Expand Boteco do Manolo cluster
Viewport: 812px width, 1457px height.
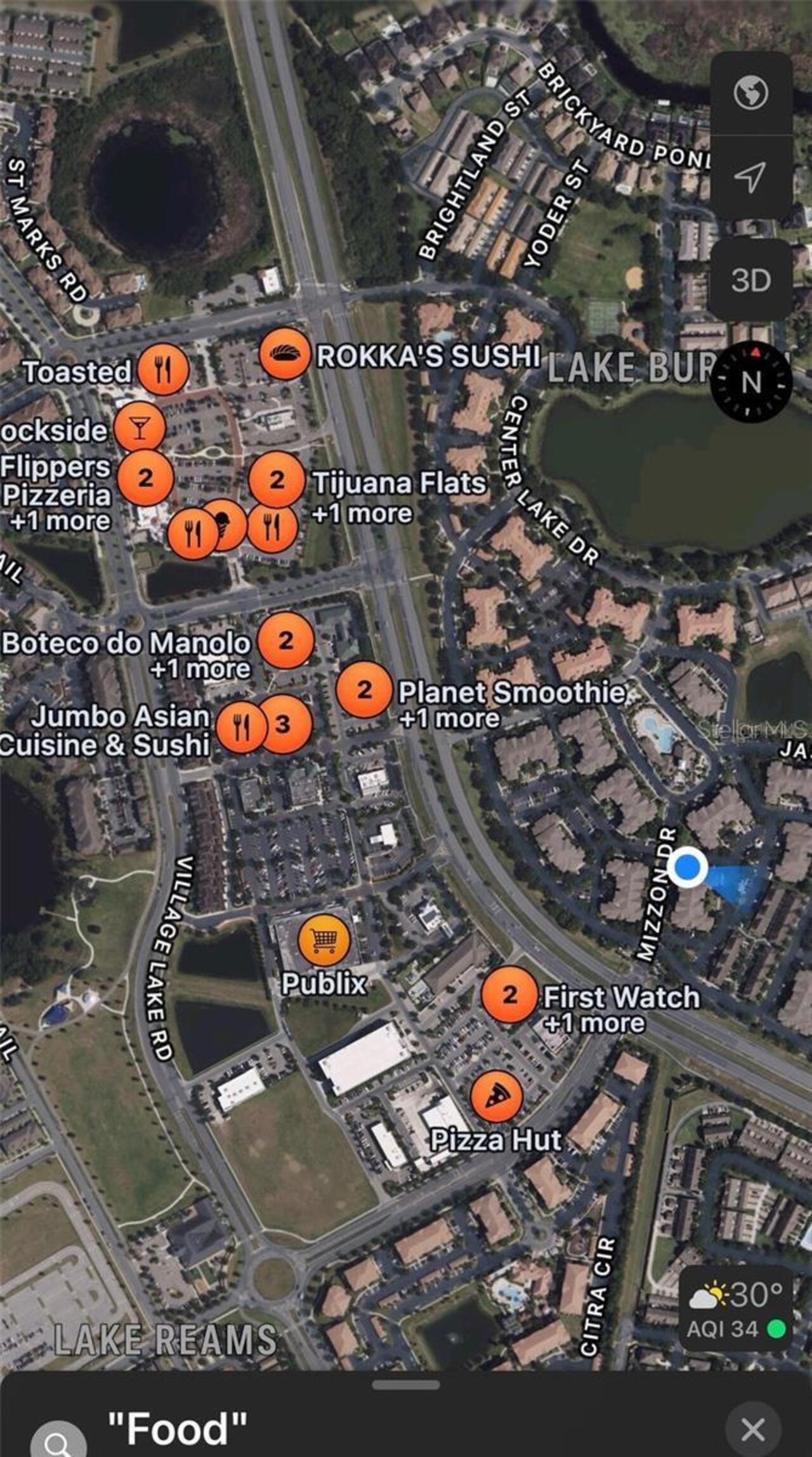286,640
